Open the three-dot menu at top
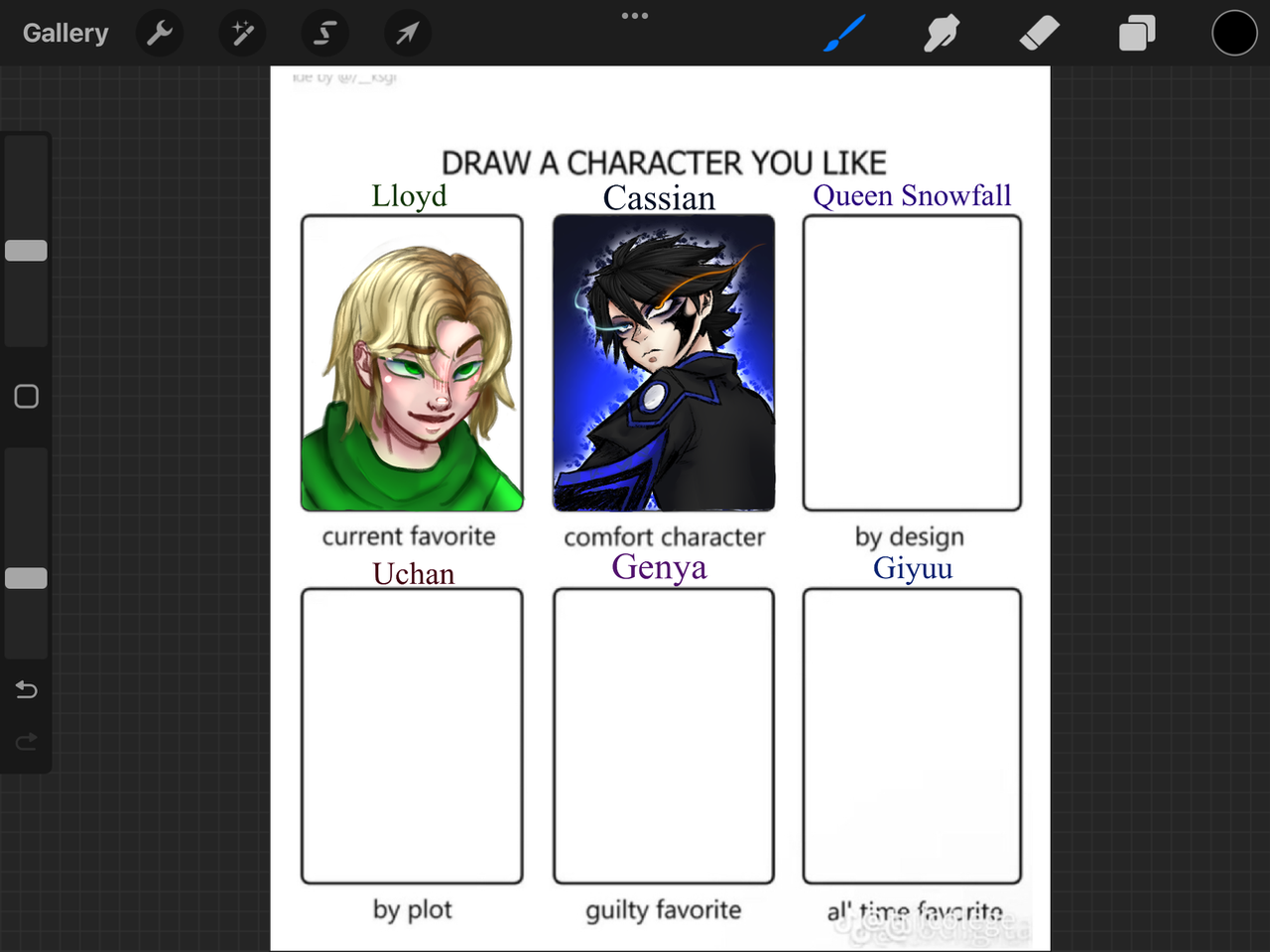 pyautogui.click(x=635, y=16)
